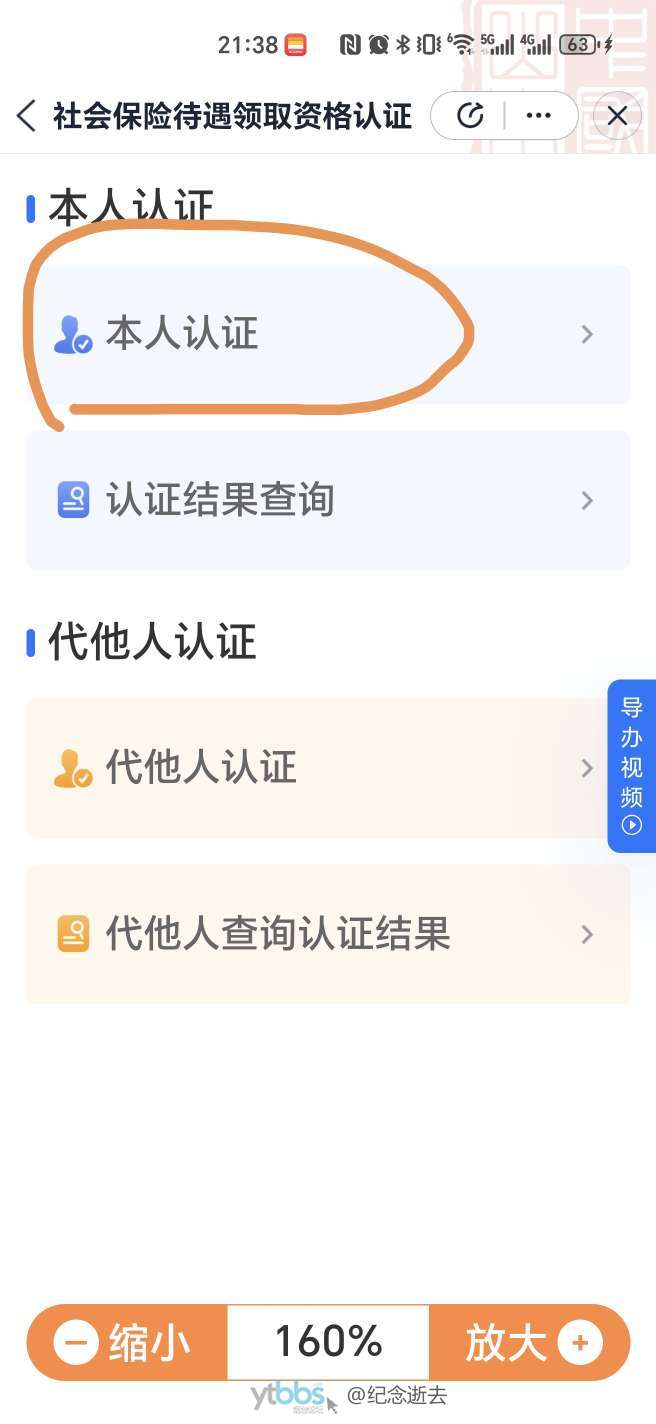This screenshot has height=1424, width=656.
Task: Open 本人认证 to verify yourself
Action: (328, 334)
